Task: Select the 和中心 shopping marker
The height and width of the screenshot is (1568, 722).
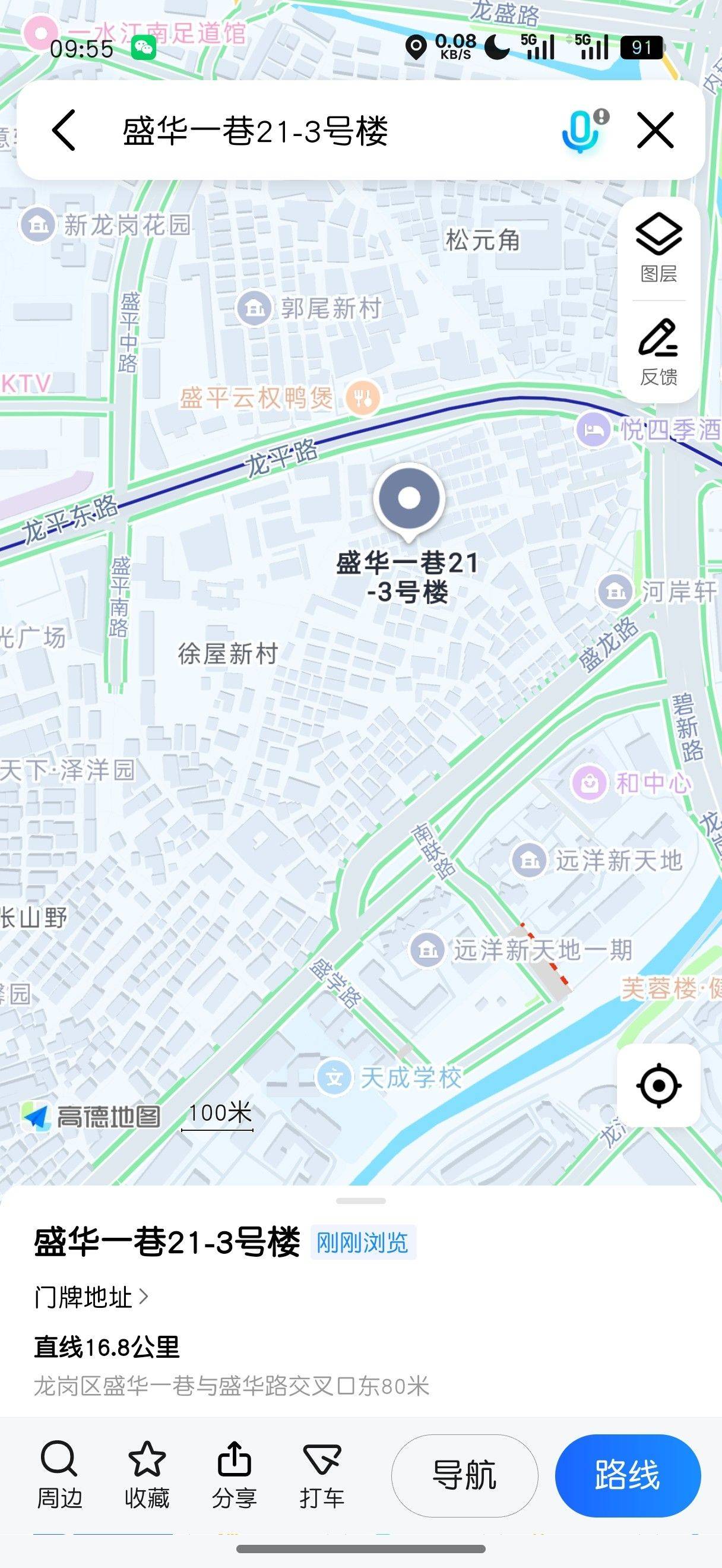Action: click(589, 782)
